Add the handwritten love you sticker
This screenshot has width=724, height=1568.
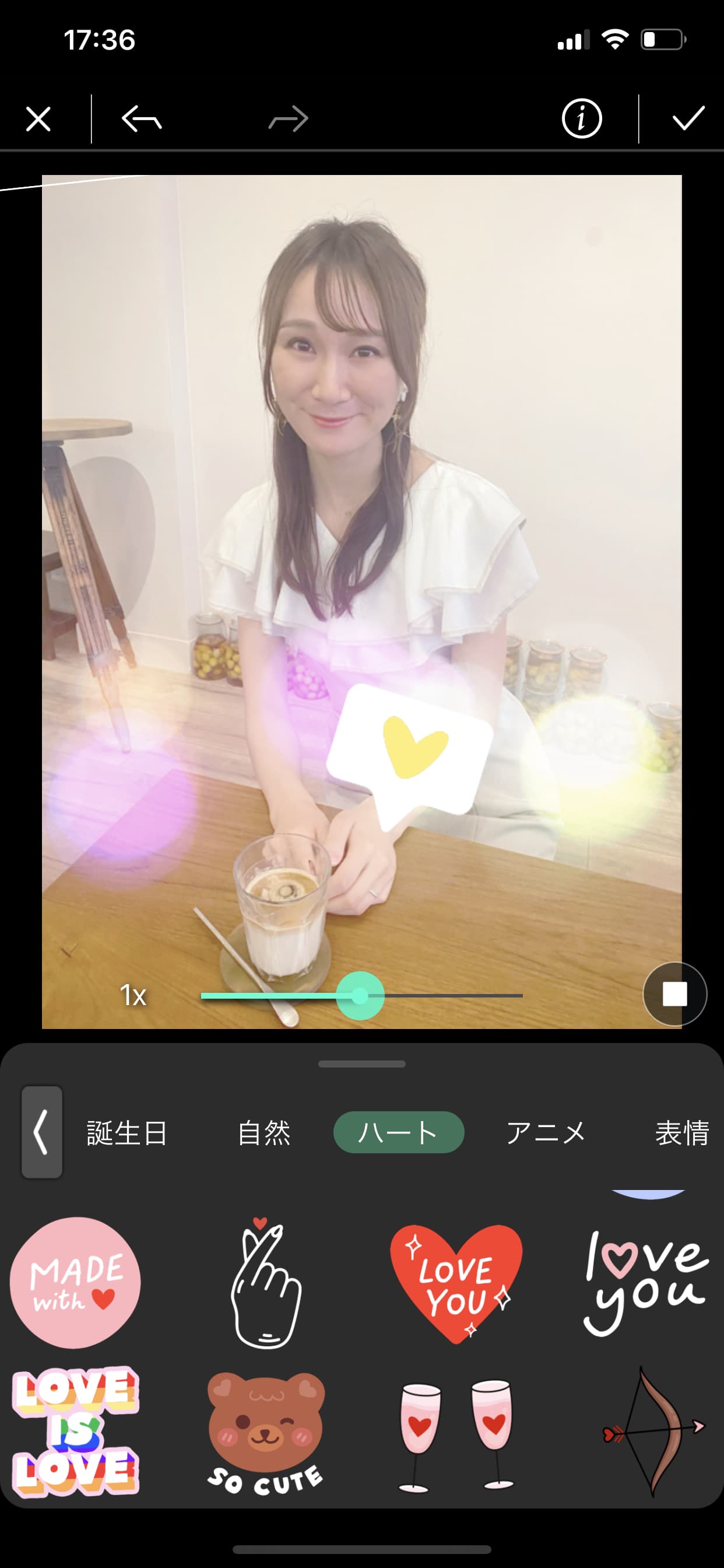[645, 1283]
